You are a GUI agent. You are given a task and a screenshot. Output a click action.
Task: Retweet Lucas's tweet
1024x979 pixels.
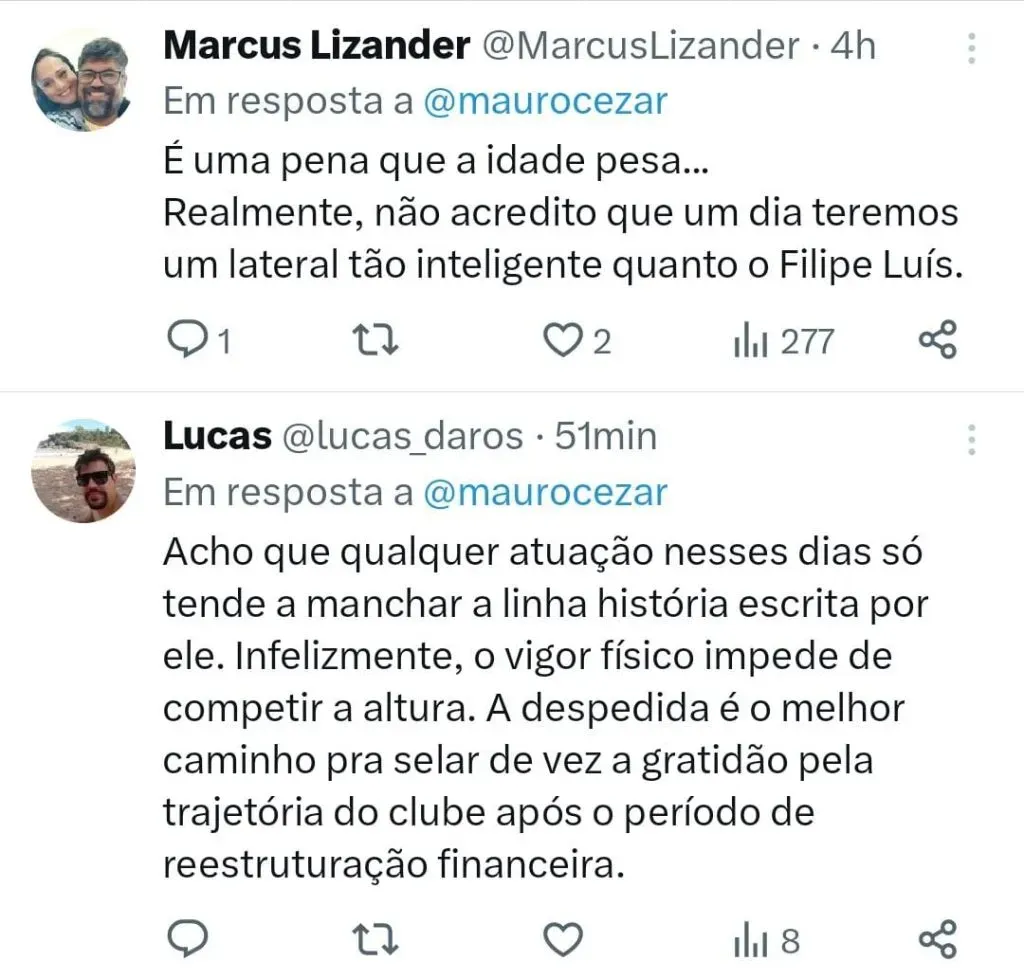[379, 939]
